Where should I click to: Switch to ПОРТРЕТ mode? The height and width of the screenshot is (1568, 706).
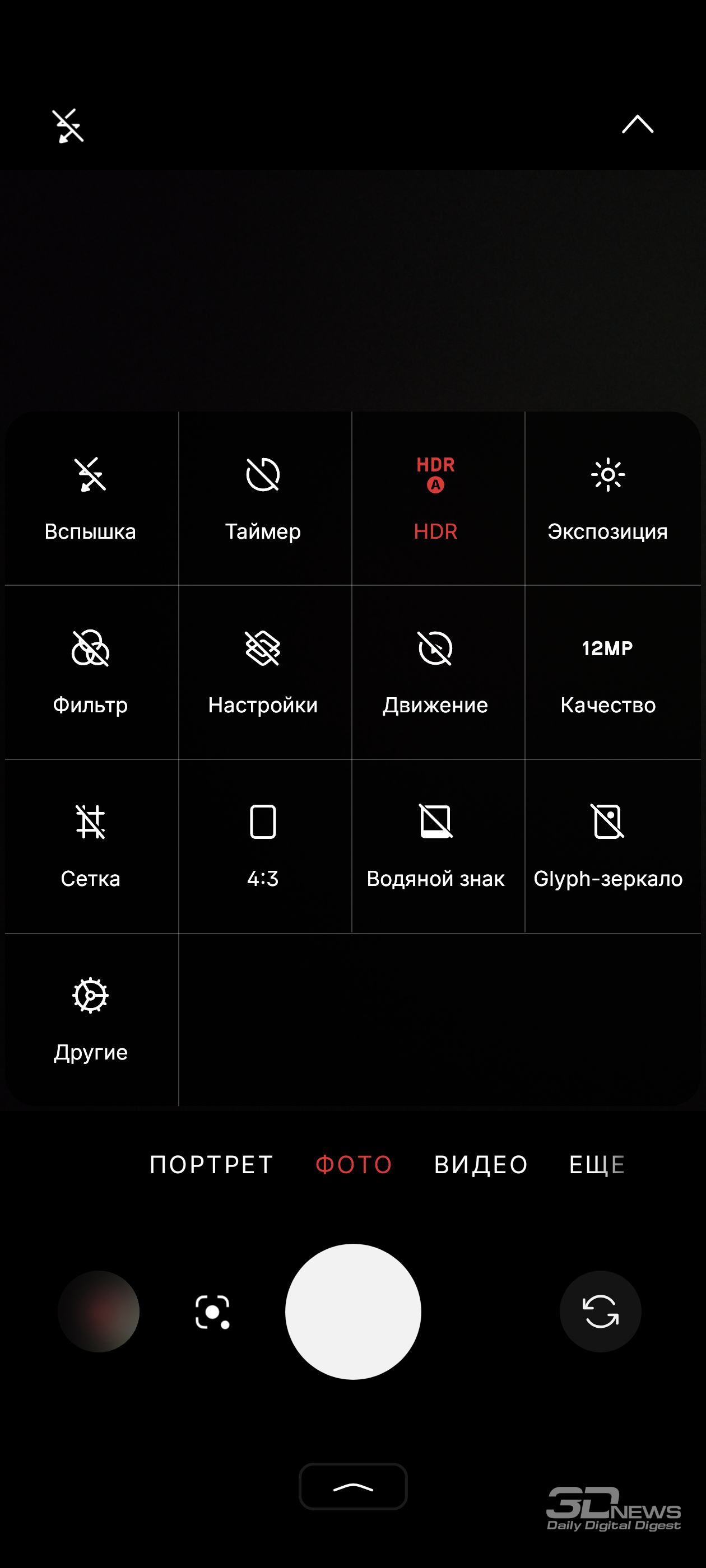click(211, 1164)
